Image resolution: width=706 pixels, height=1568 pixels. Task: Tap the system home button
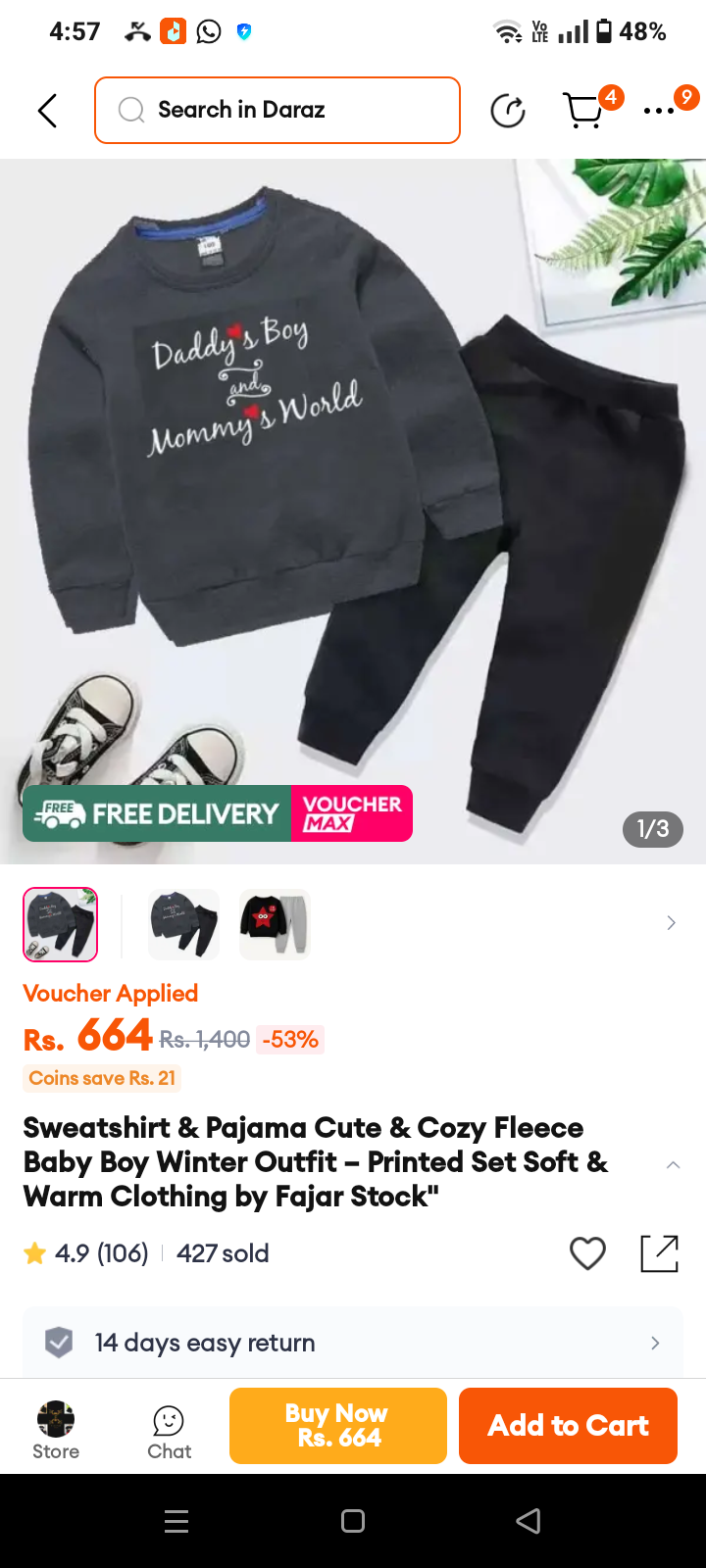(x=353, y=1521)
